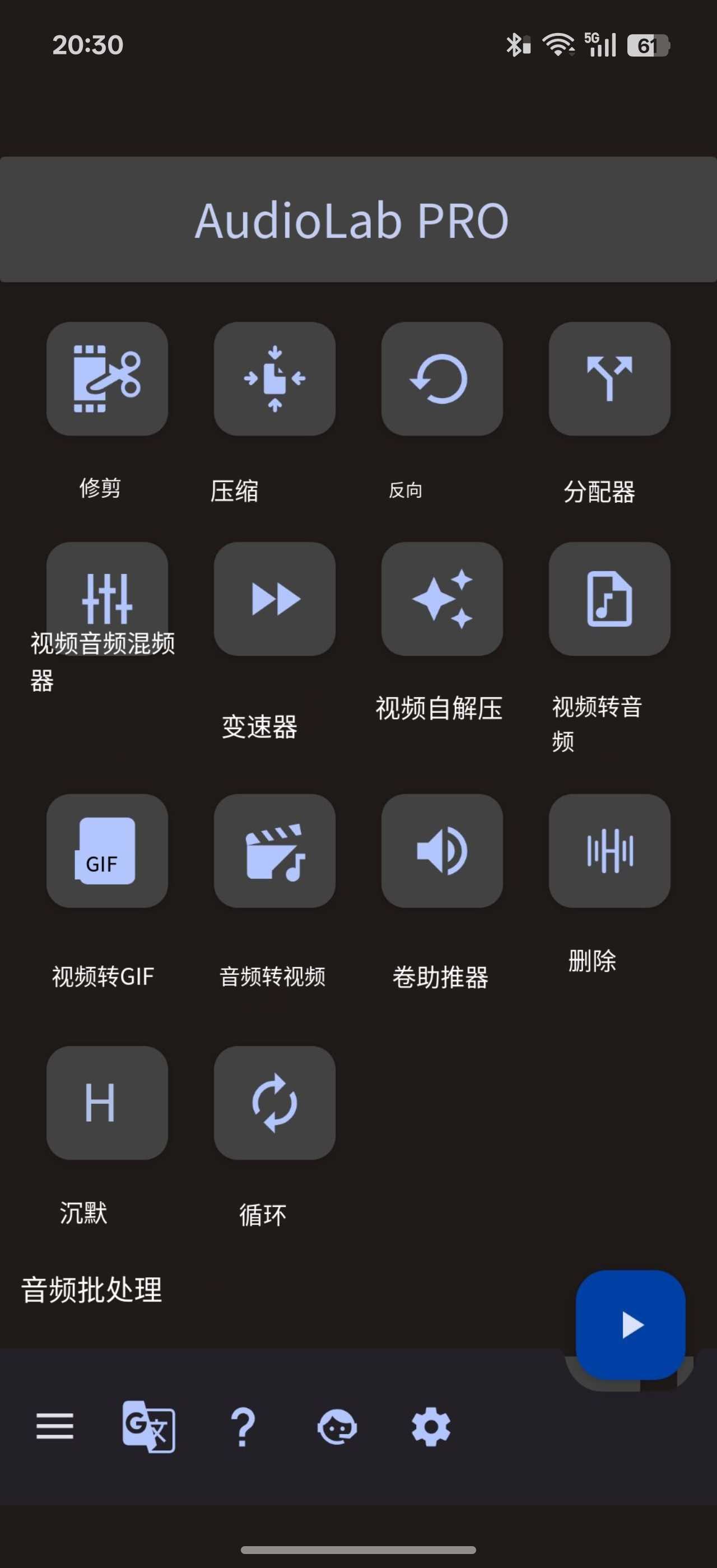
Task: Select the 反向 reverse tool
Action: pos(442,379)
